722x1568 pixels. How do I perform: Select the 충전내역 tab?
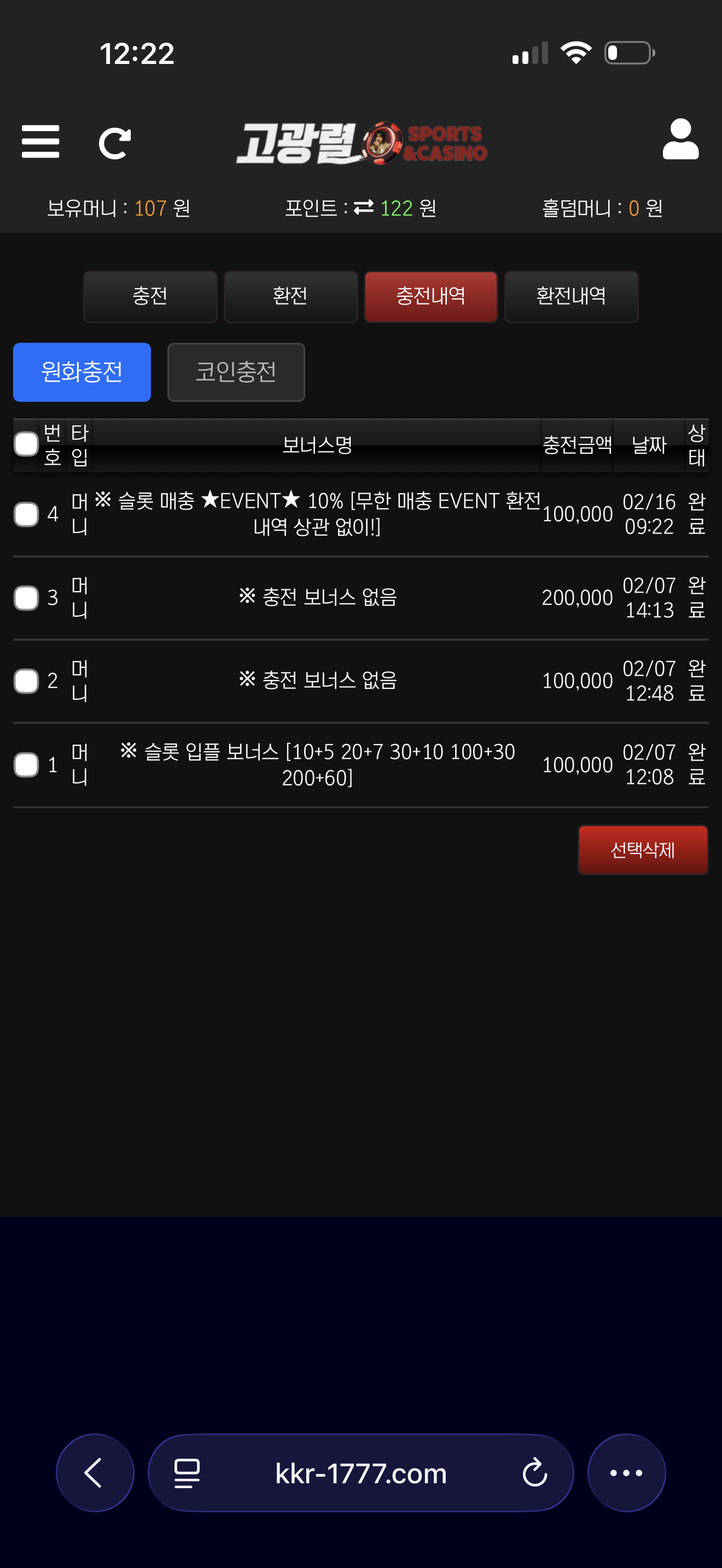(x=430, y=296)
